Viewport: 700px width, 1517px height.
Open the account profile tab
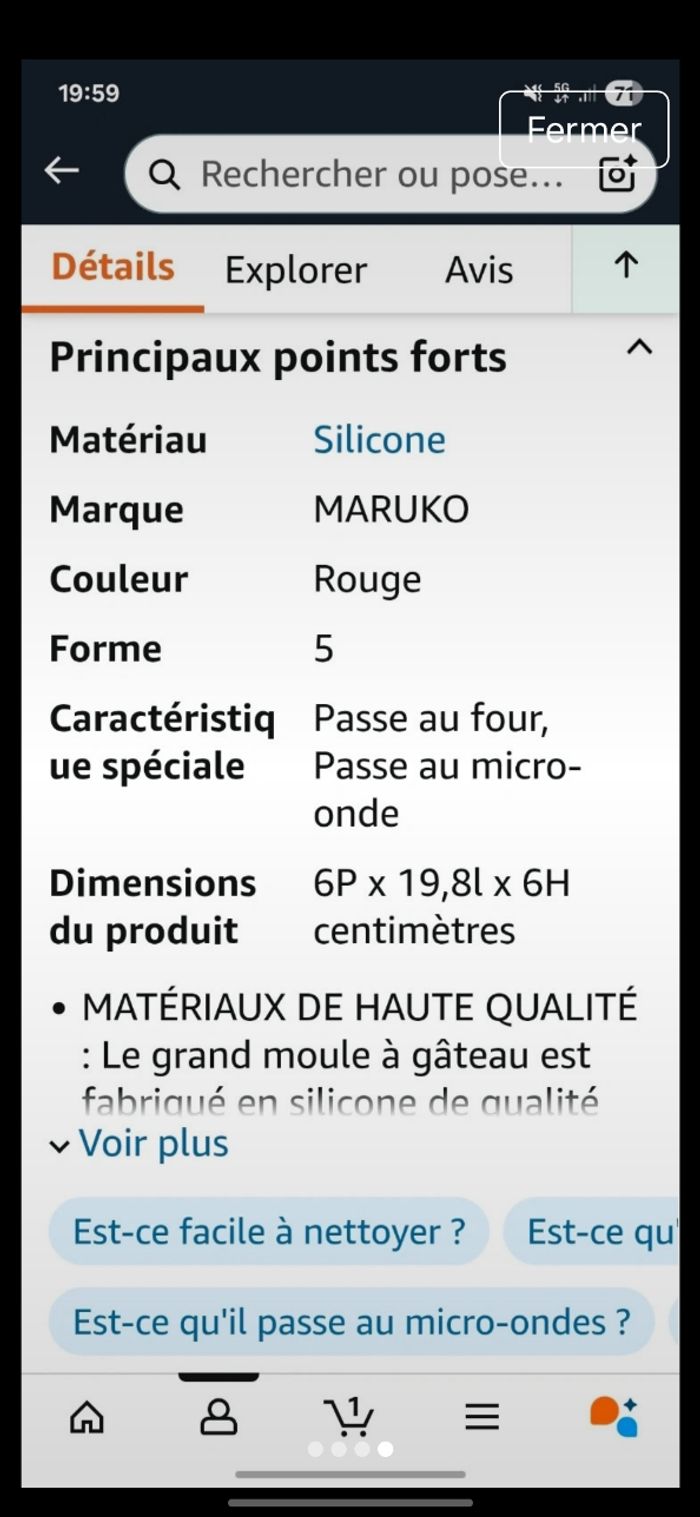tap(219, 1416)
